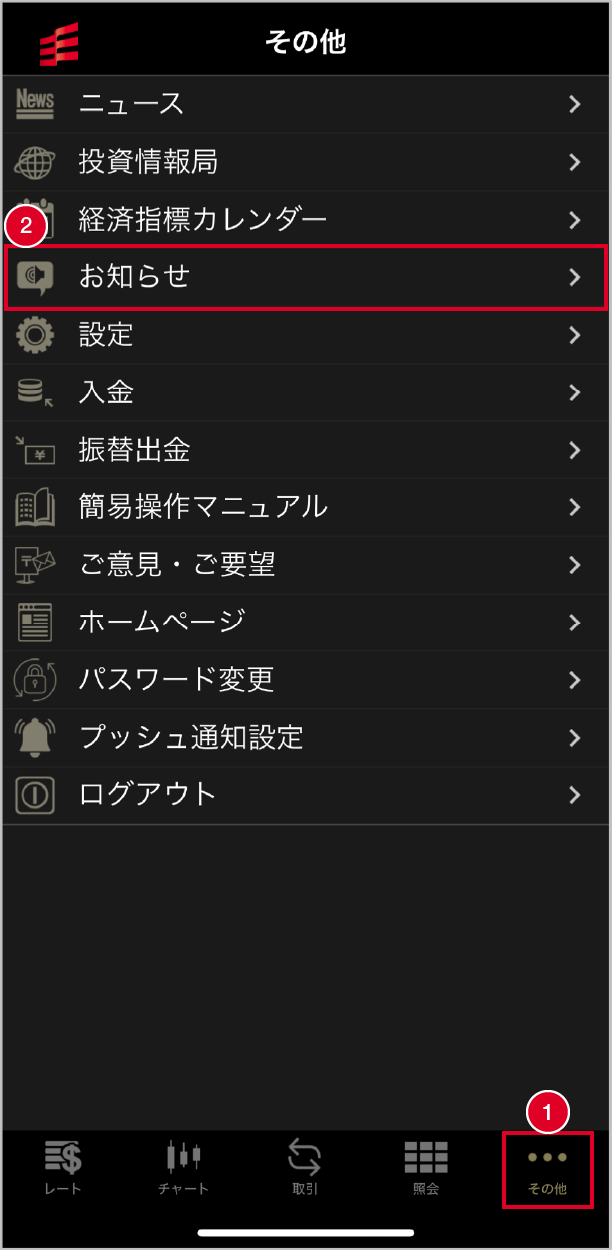Go to 設定 settings
The image size is (612, 1250).
(x=306, y=335)
